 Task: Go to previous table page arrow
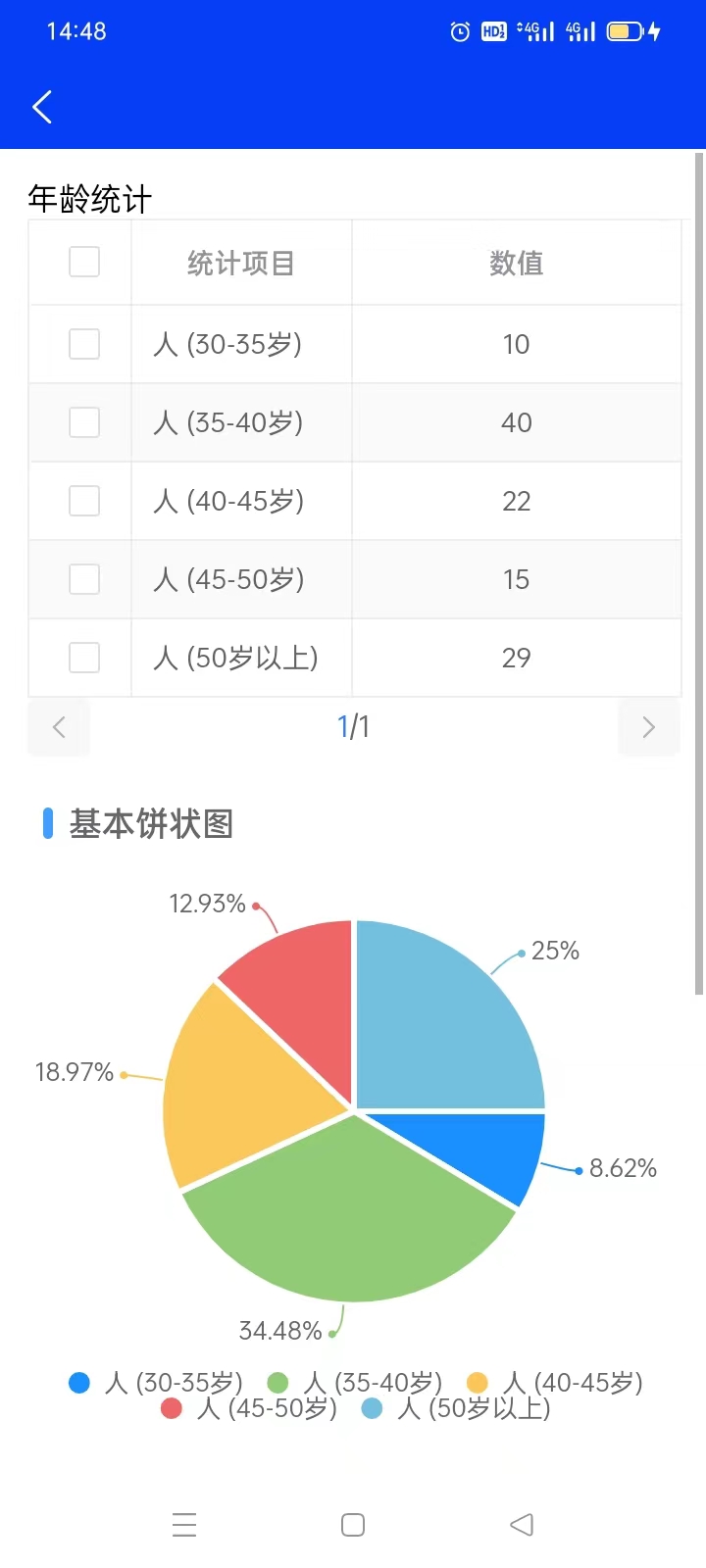point(59,727)
